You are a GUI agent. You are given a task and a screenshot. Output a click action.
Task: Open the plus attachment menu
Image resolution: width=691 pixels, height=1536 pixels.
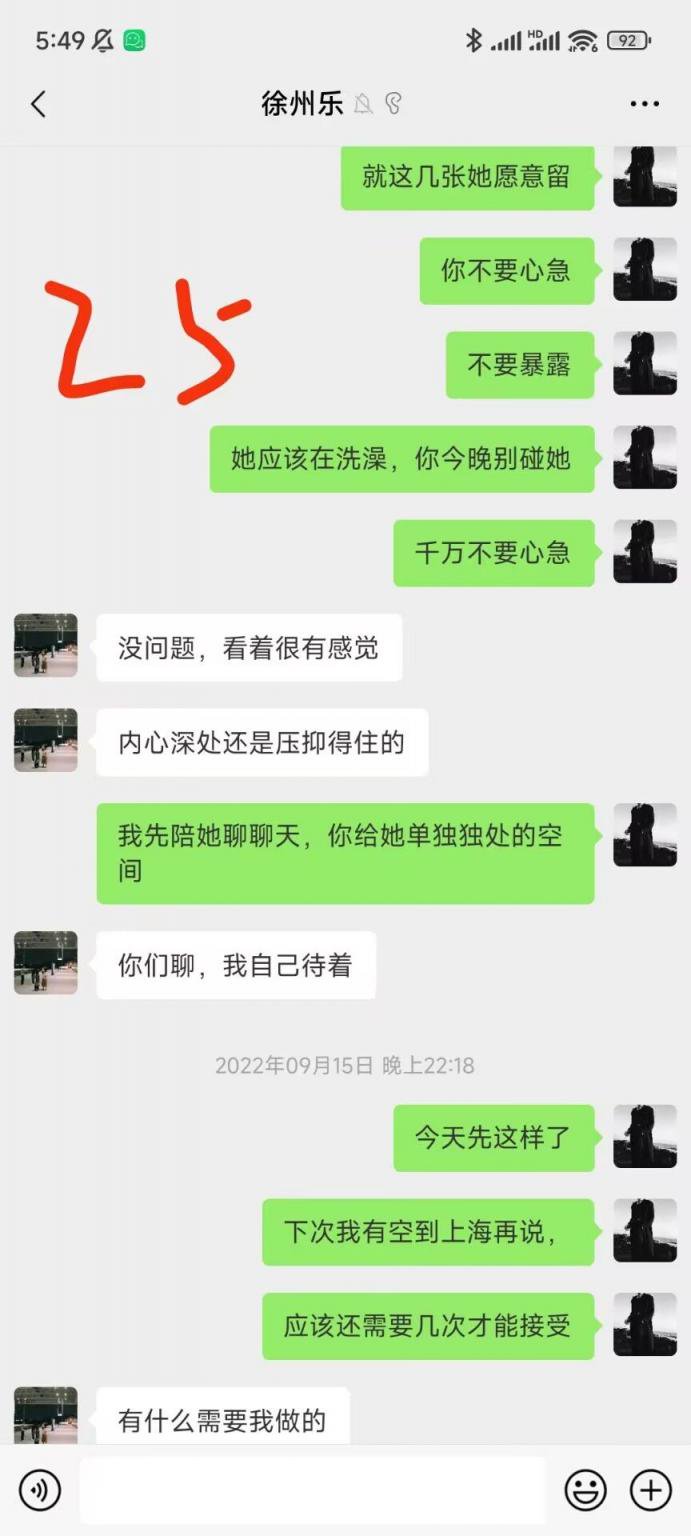[650, 1490]
